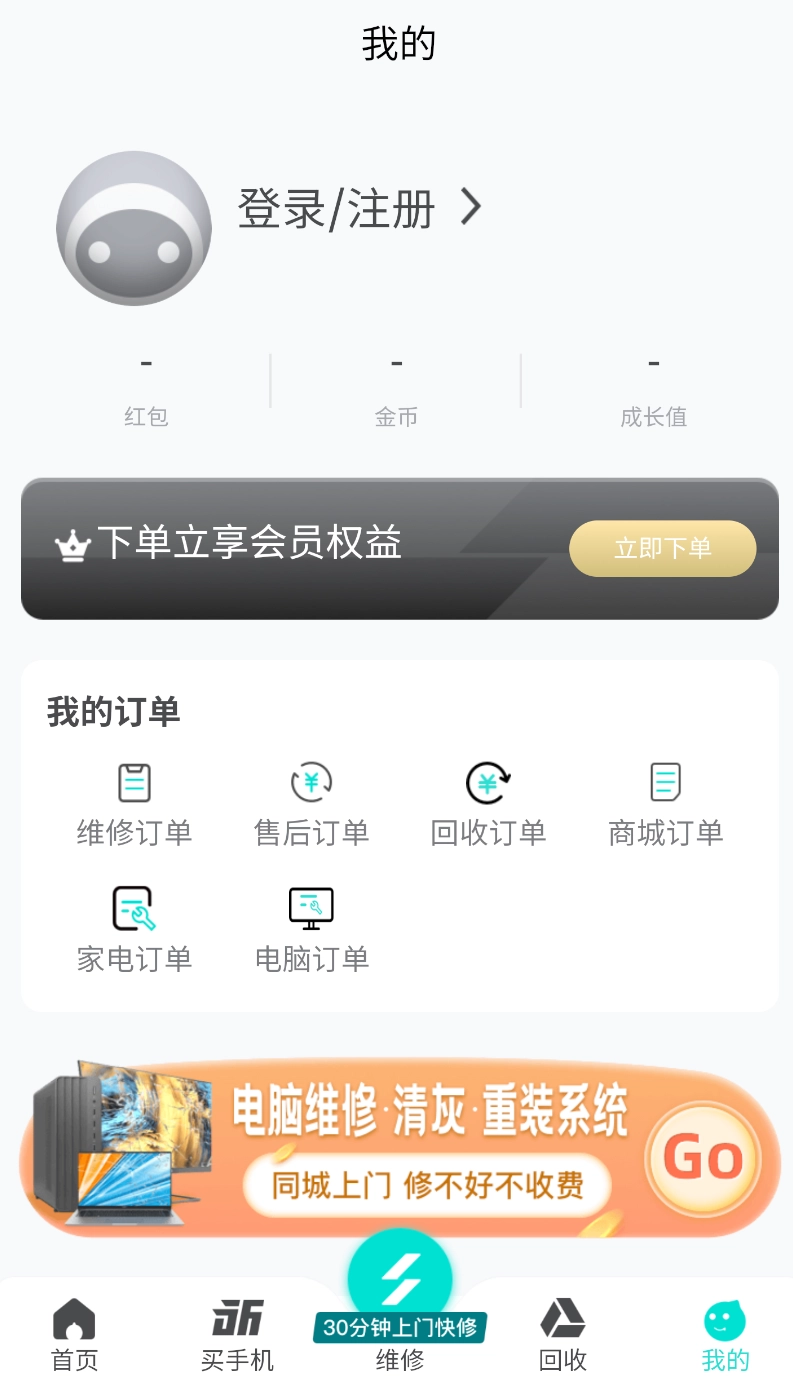Open 电脑订单 (computer orders)

tap(311, 928)
